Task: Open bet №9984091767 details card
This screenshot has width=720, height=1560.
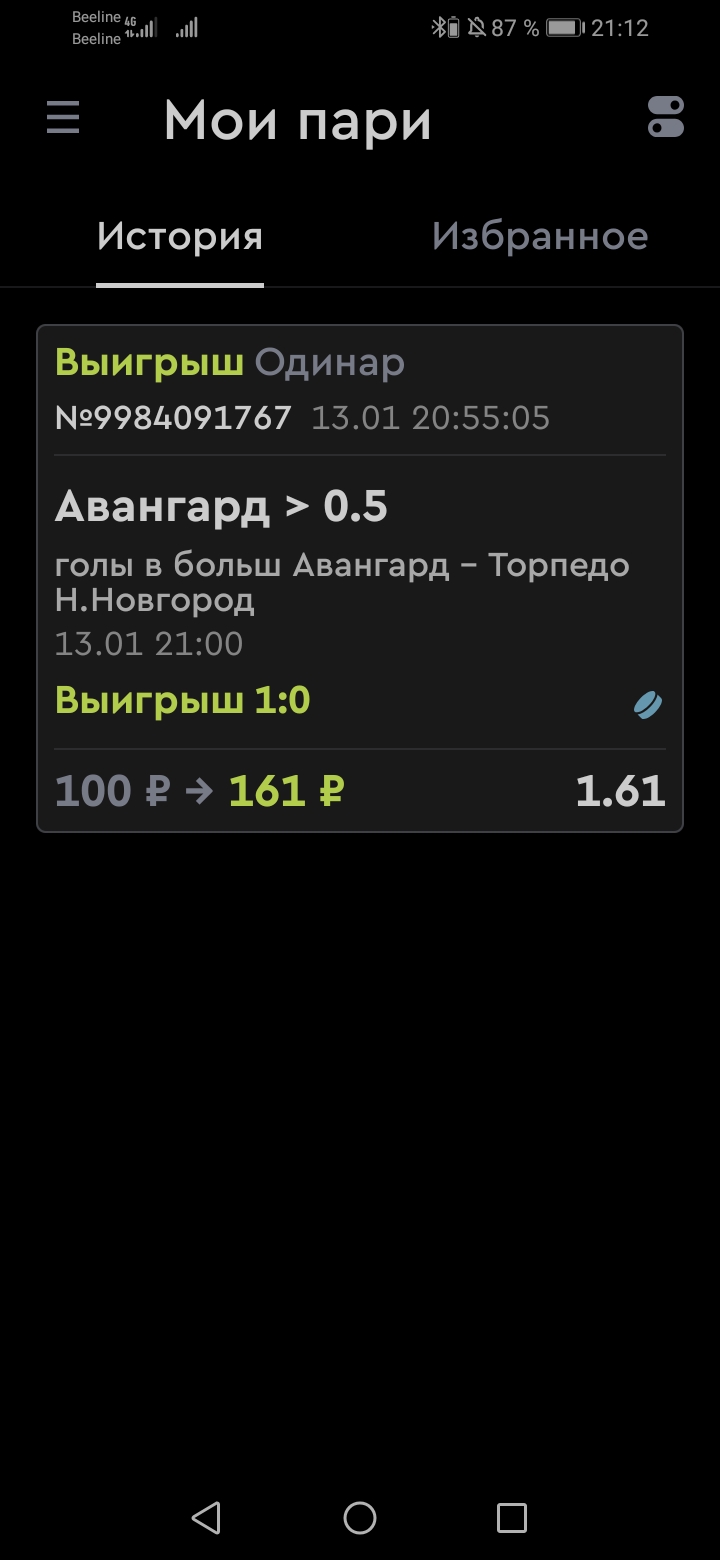Action: click(360, 578)
